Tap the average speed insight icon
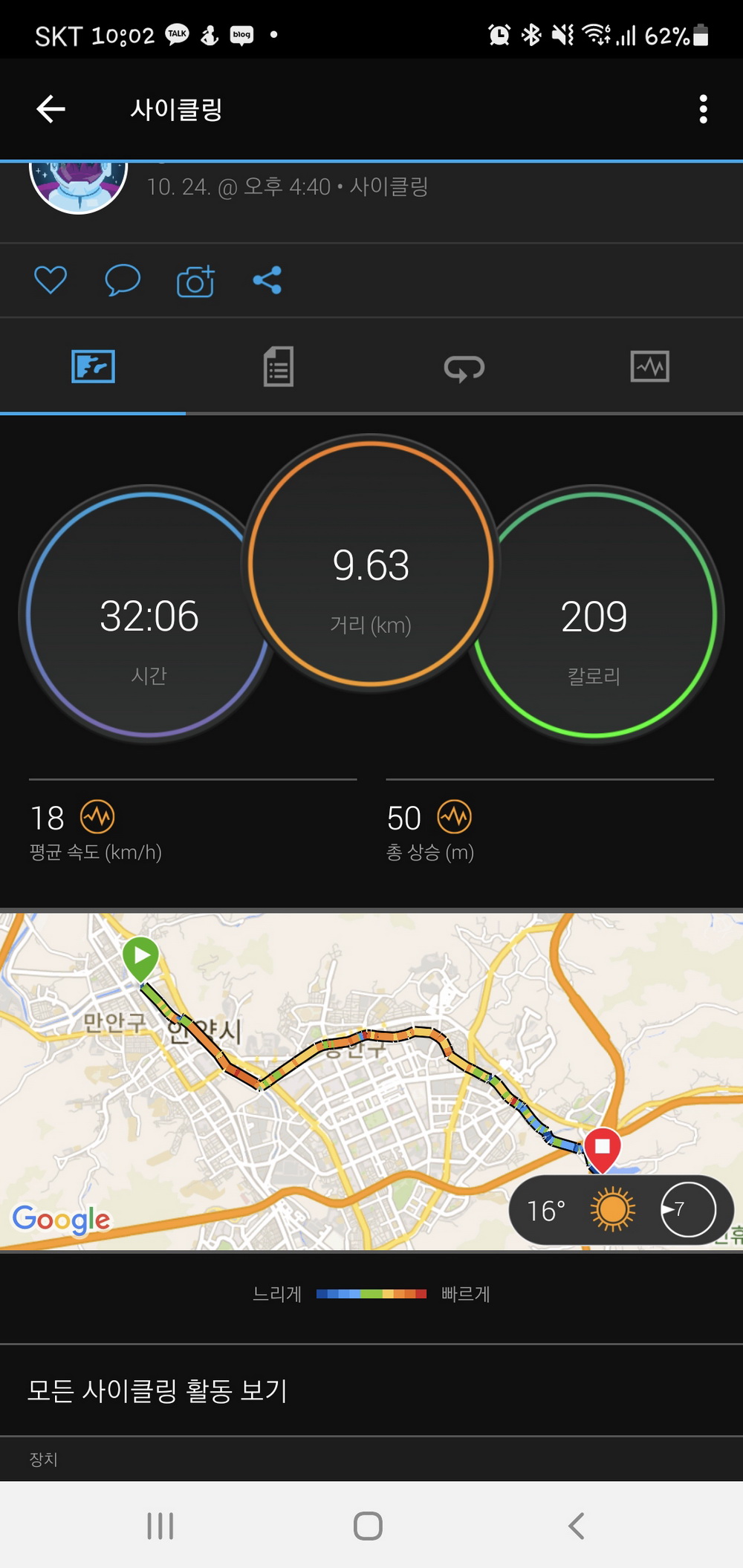Viewport: 743px width, 1568px height. pyautogui.click(x=97, y=818)
